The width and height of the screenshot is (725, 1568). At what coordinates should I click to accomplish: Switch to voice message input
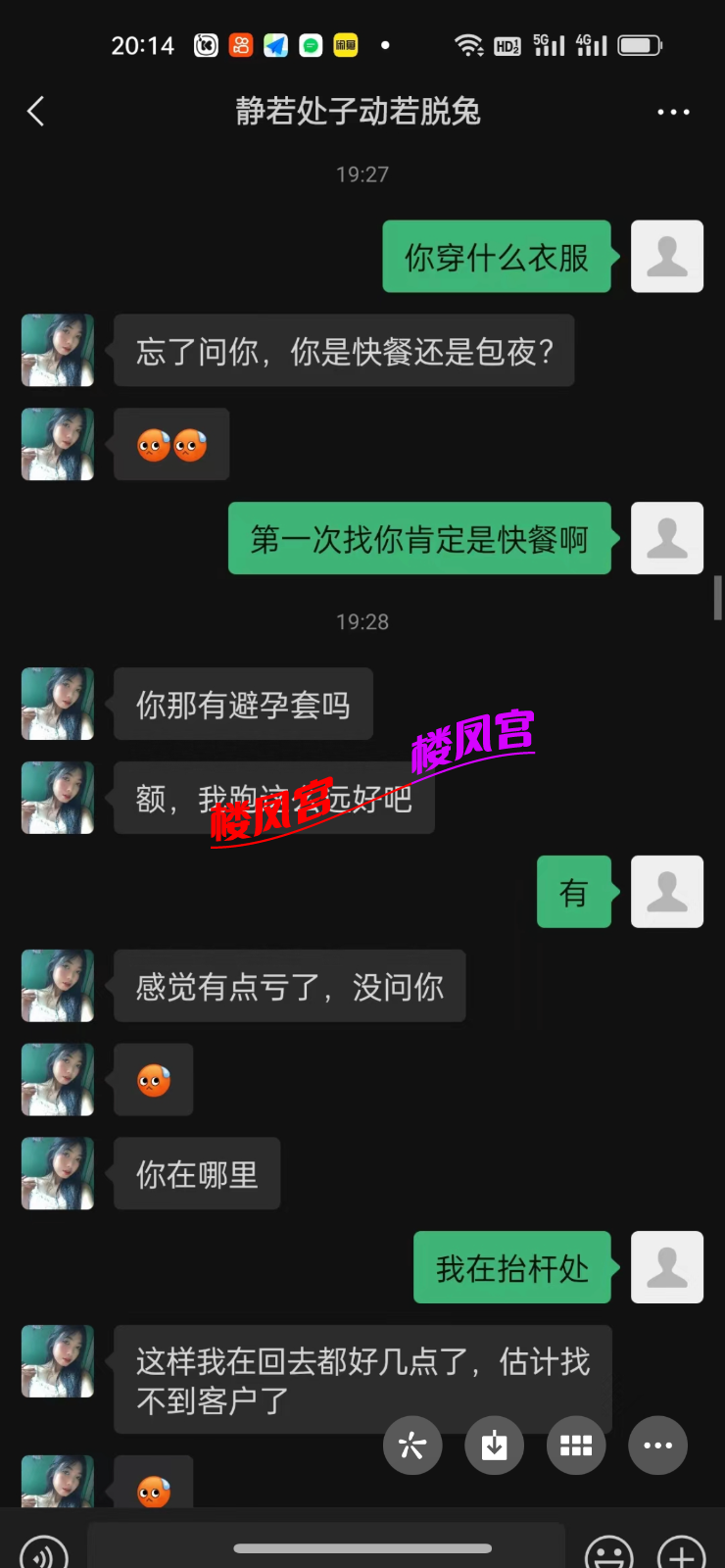(x=44, y=1552)
